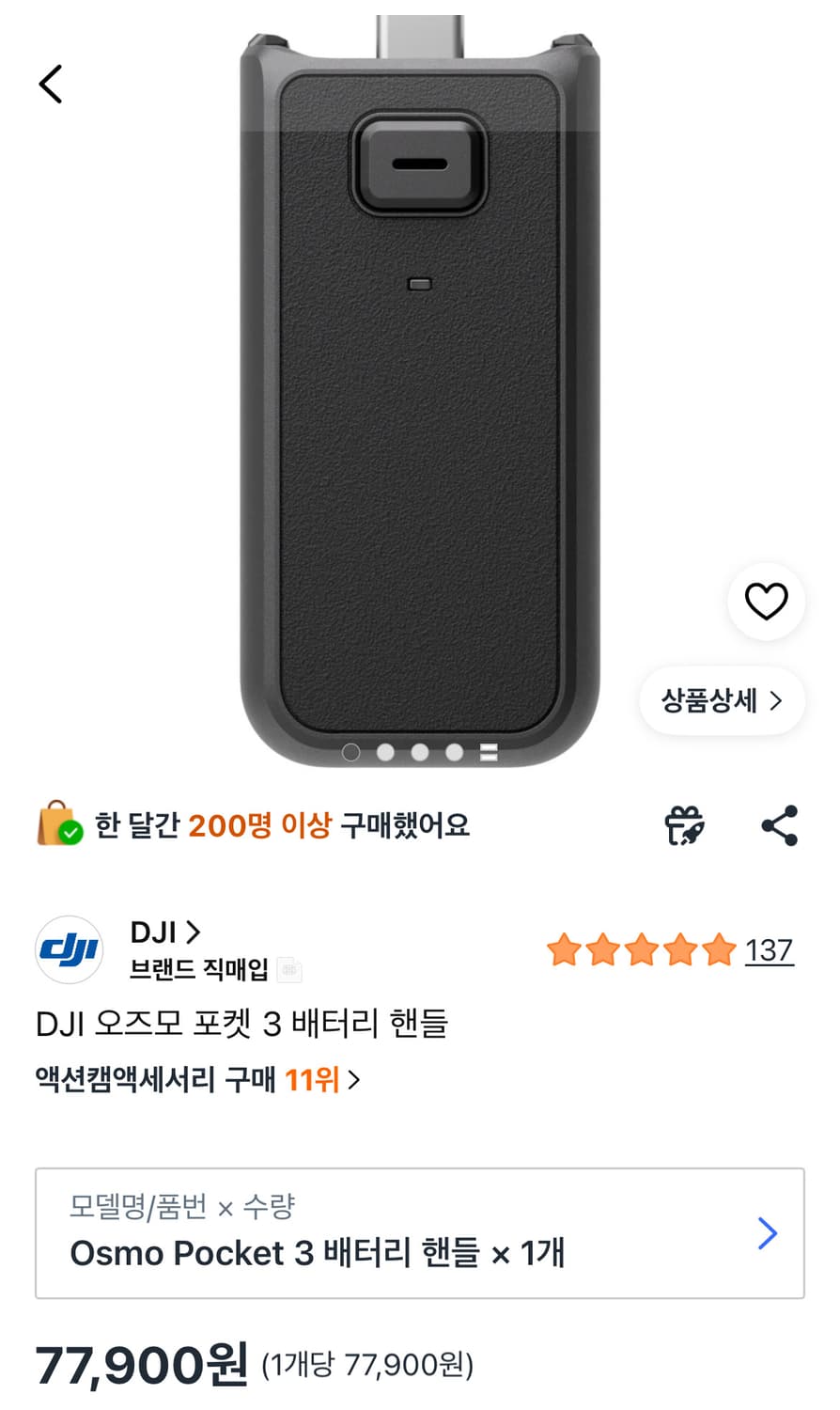
Task: Open the 137 reviews link
Action: 768,951
